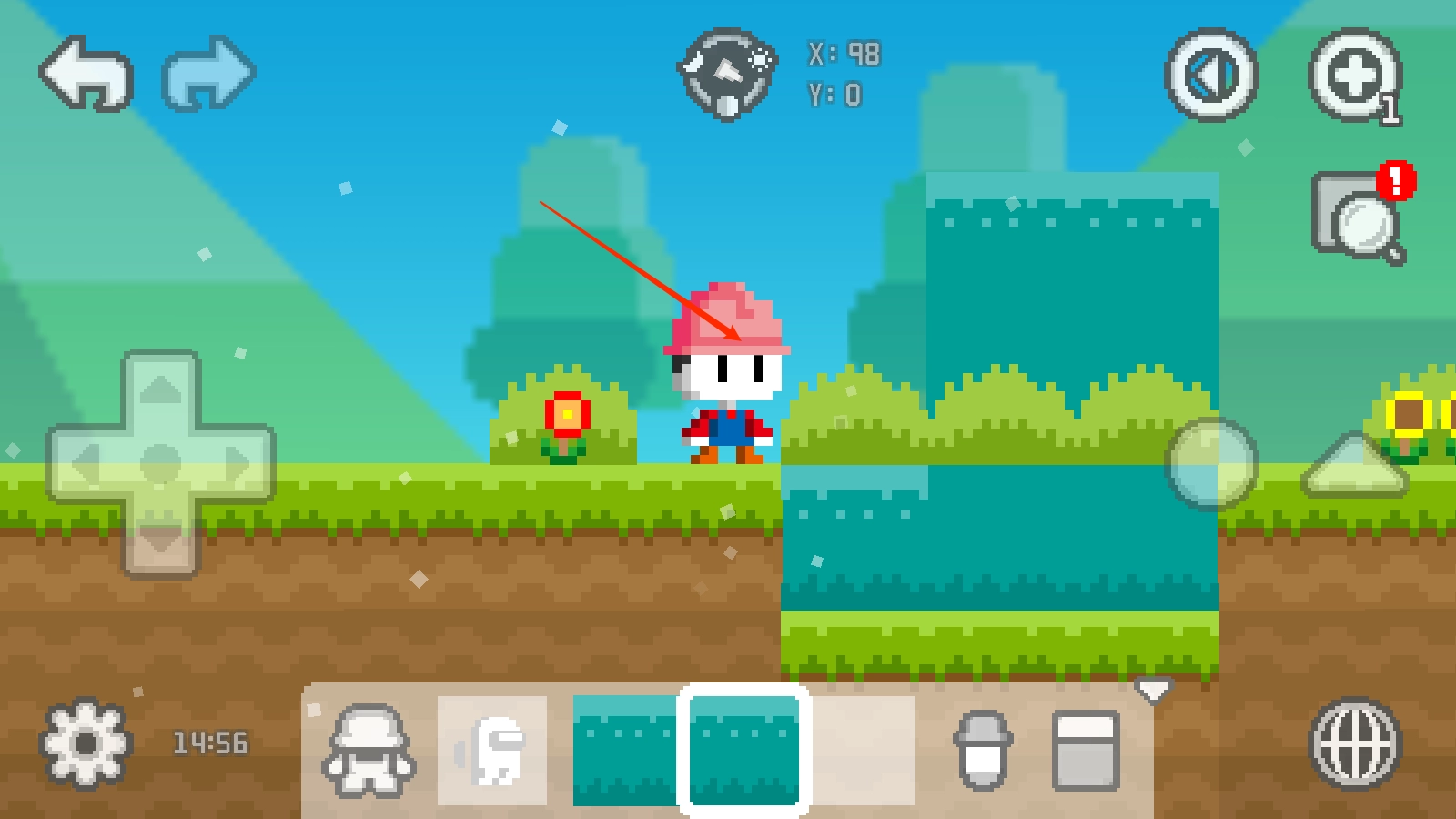Tap the zoom magnifier with plus

click(x=1355, y=76)
